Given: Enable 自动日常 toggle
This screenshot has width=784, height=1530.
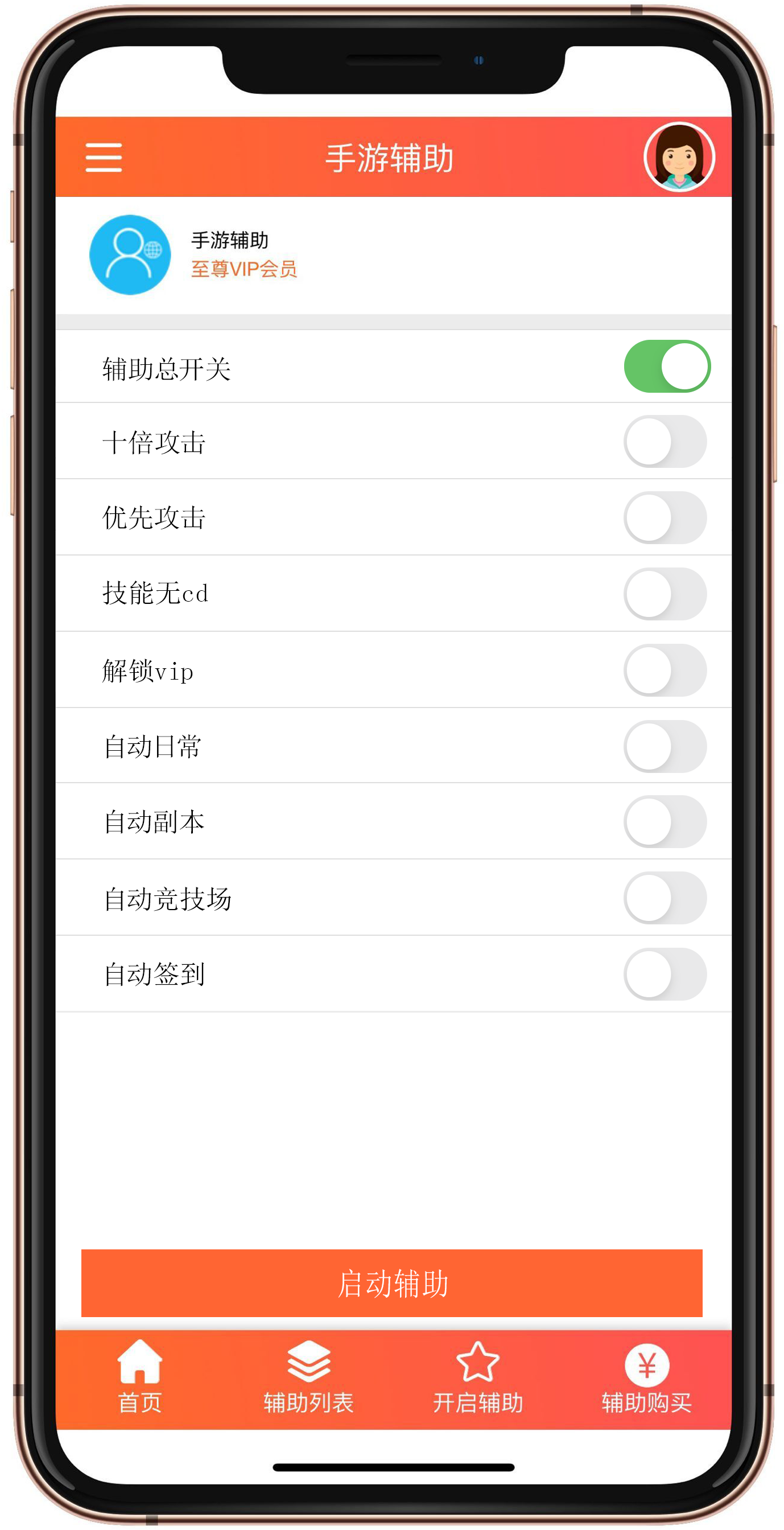Looking at the screenshot, I should [665, 746].
